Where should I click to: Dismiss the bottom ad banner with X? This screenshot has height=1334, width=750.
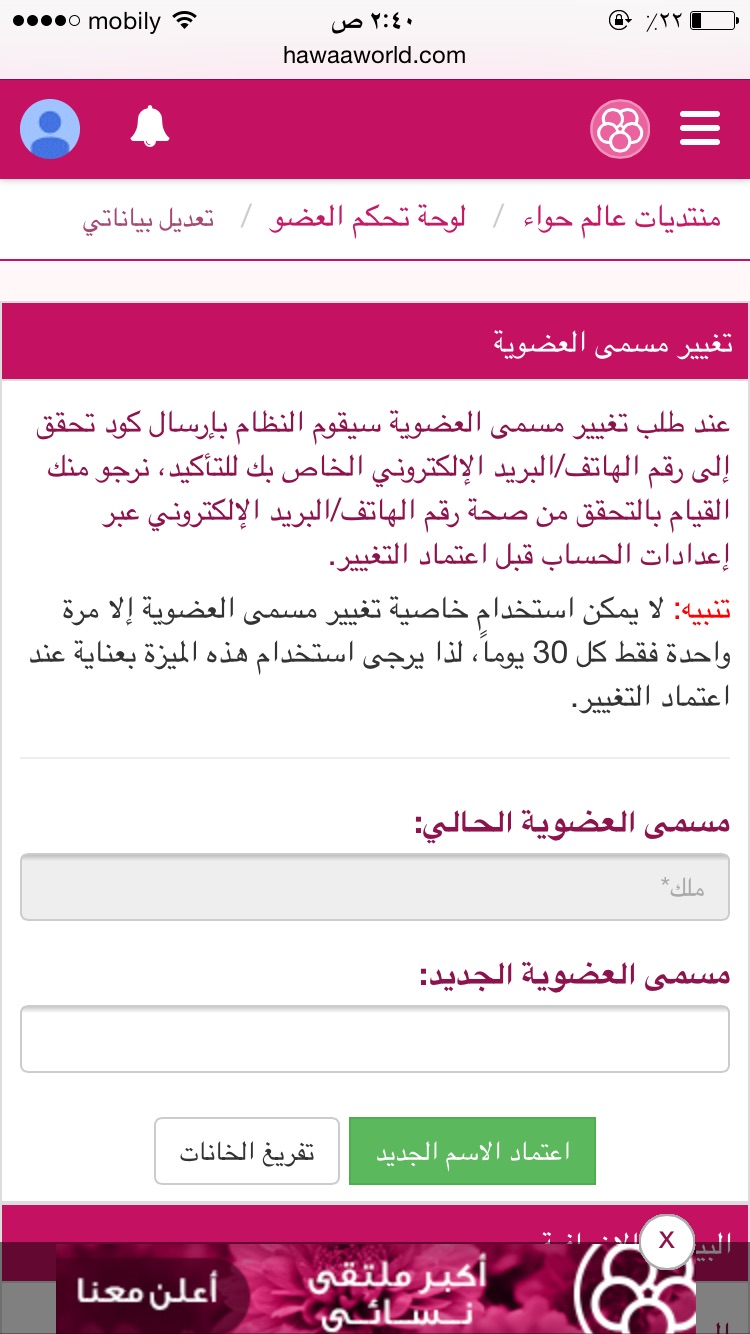[x=667, y=1241]
